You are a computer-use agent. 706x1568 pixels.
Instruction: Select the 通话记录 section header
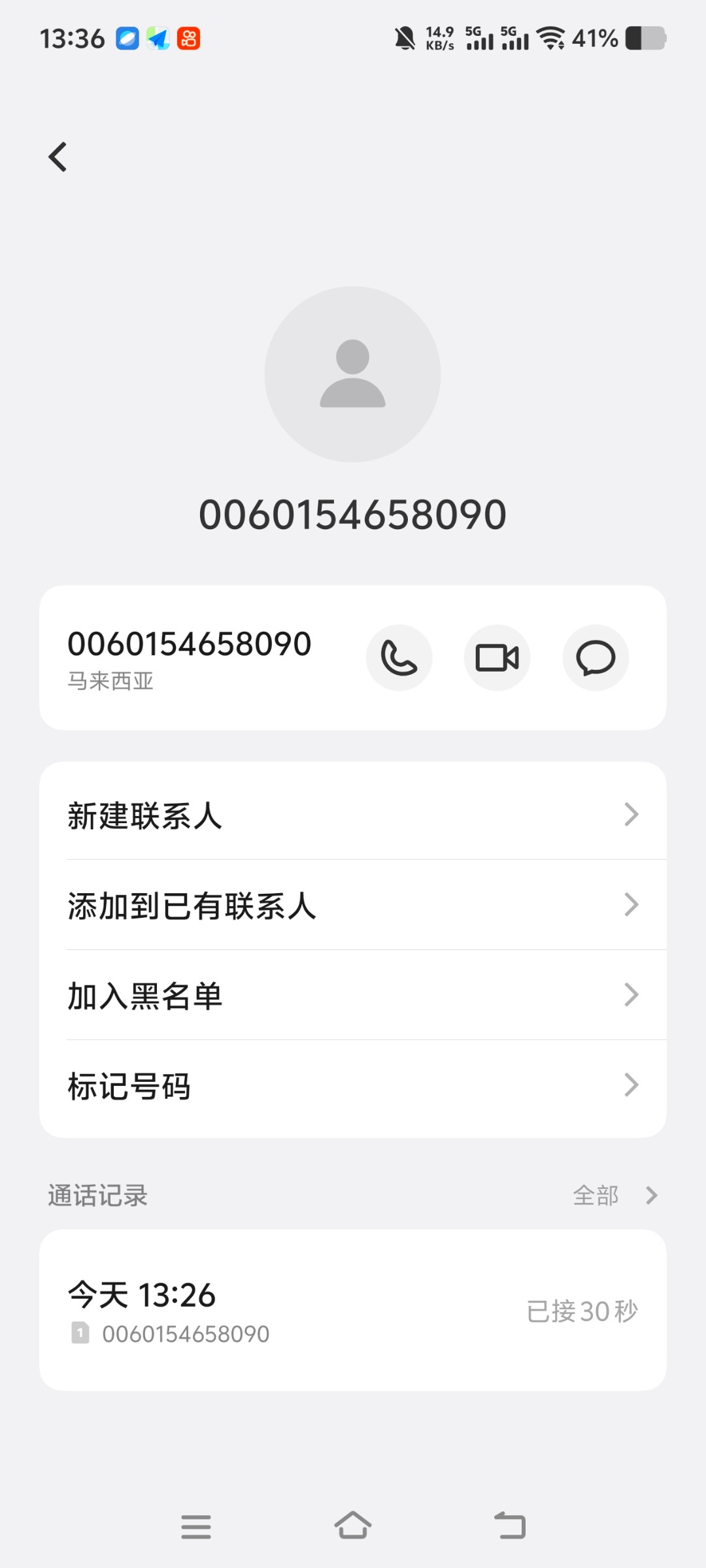[x=96, y=1194]
